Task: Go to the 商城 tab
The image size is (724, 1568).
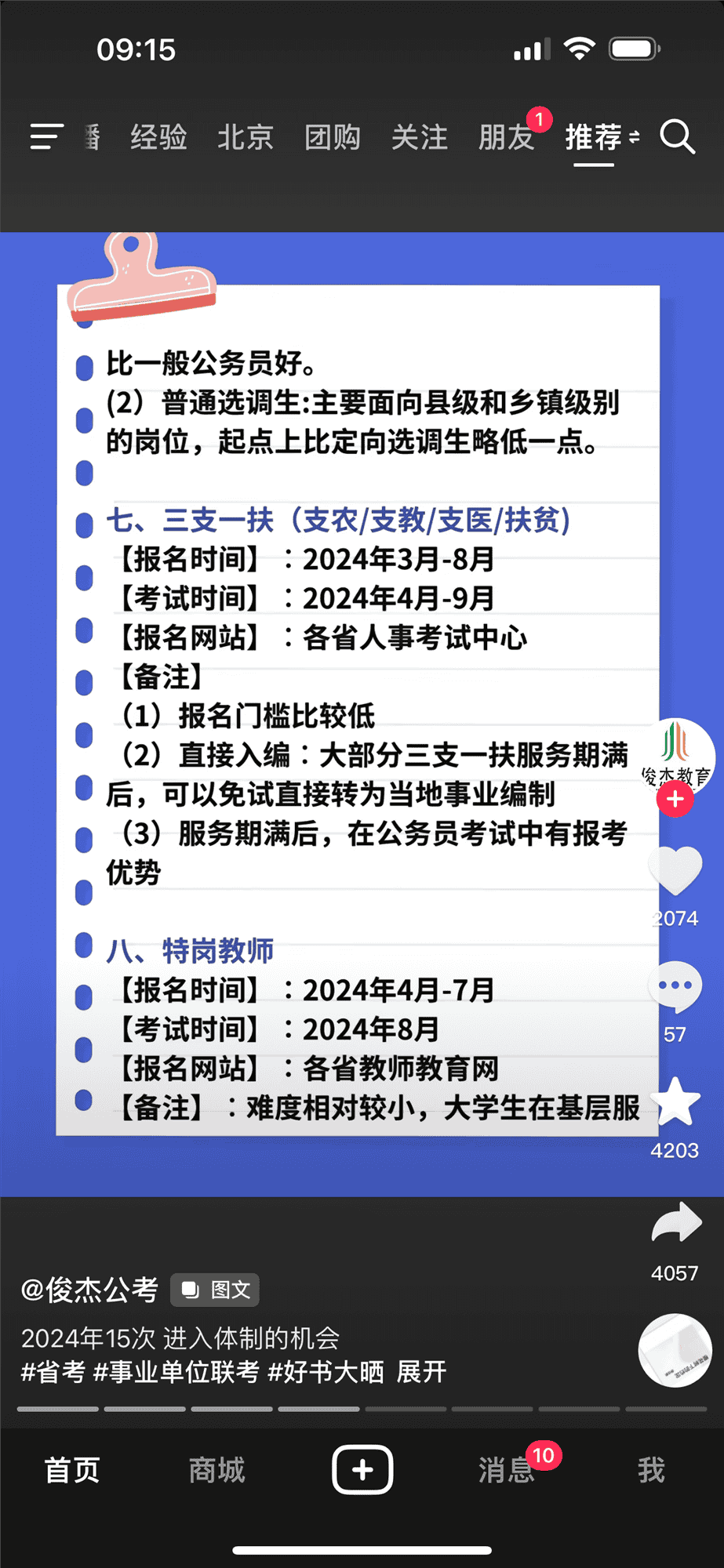Action: (217, 1470)
